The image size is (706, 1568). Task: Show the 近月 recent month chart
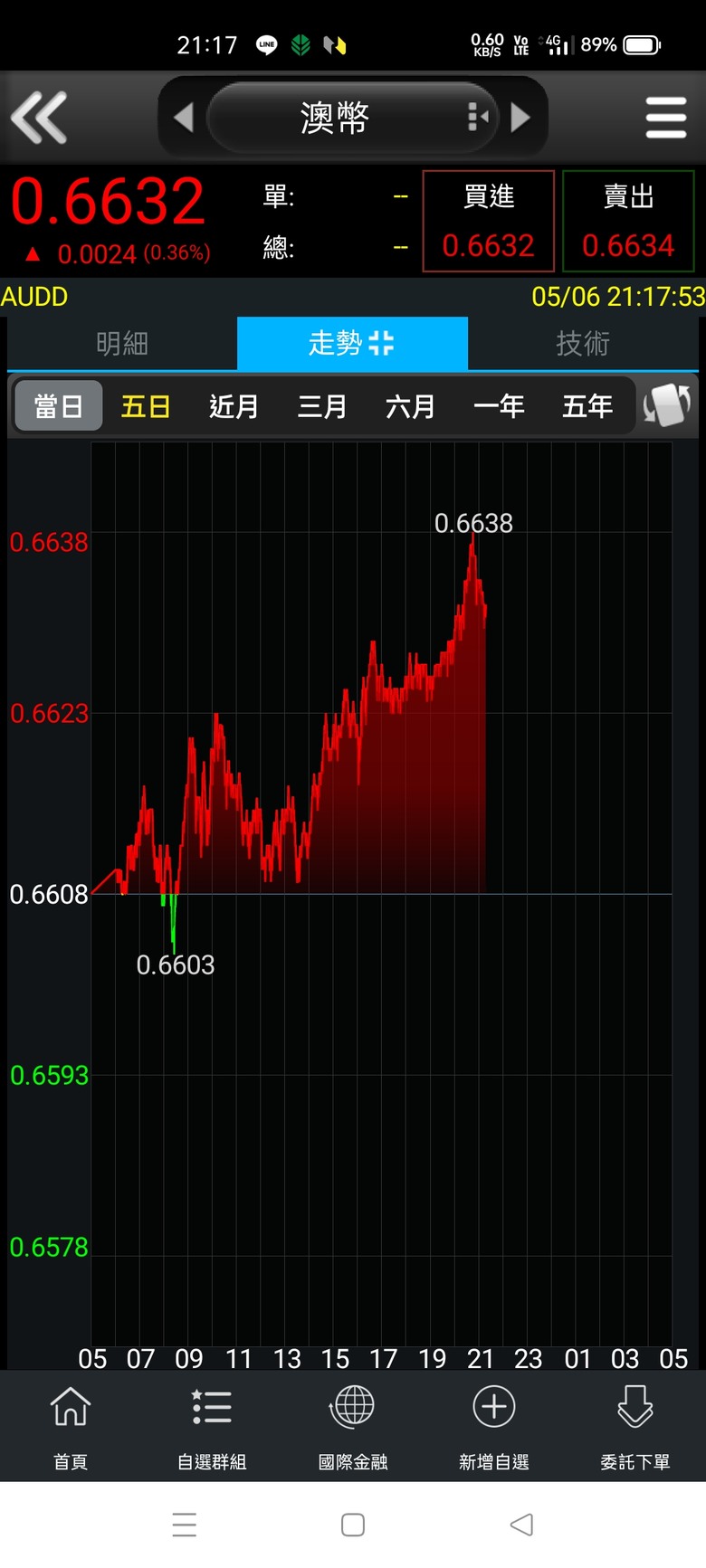[234, 406]
